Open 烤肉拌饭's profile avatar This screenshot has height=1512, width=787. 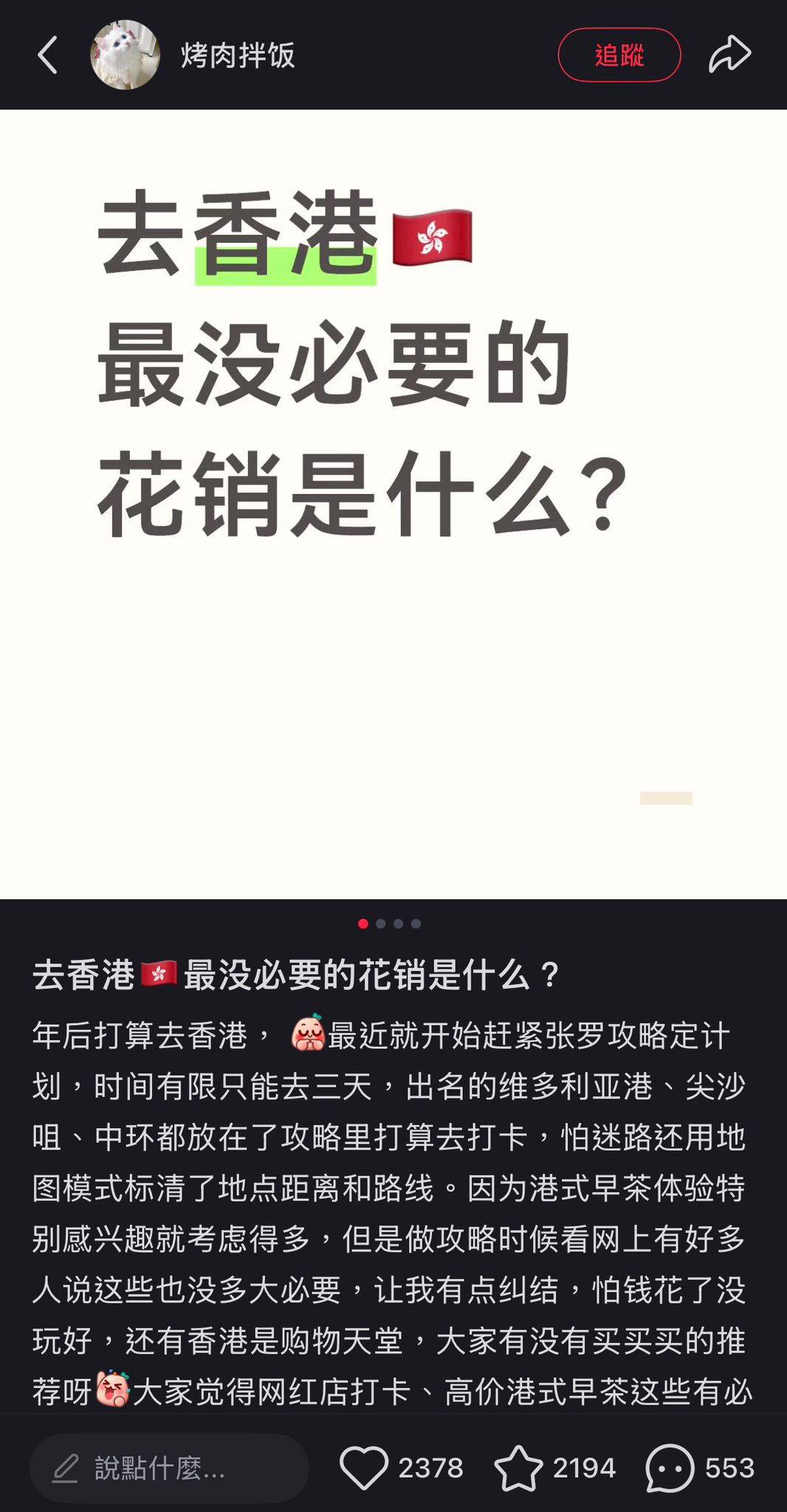point(125,55)
